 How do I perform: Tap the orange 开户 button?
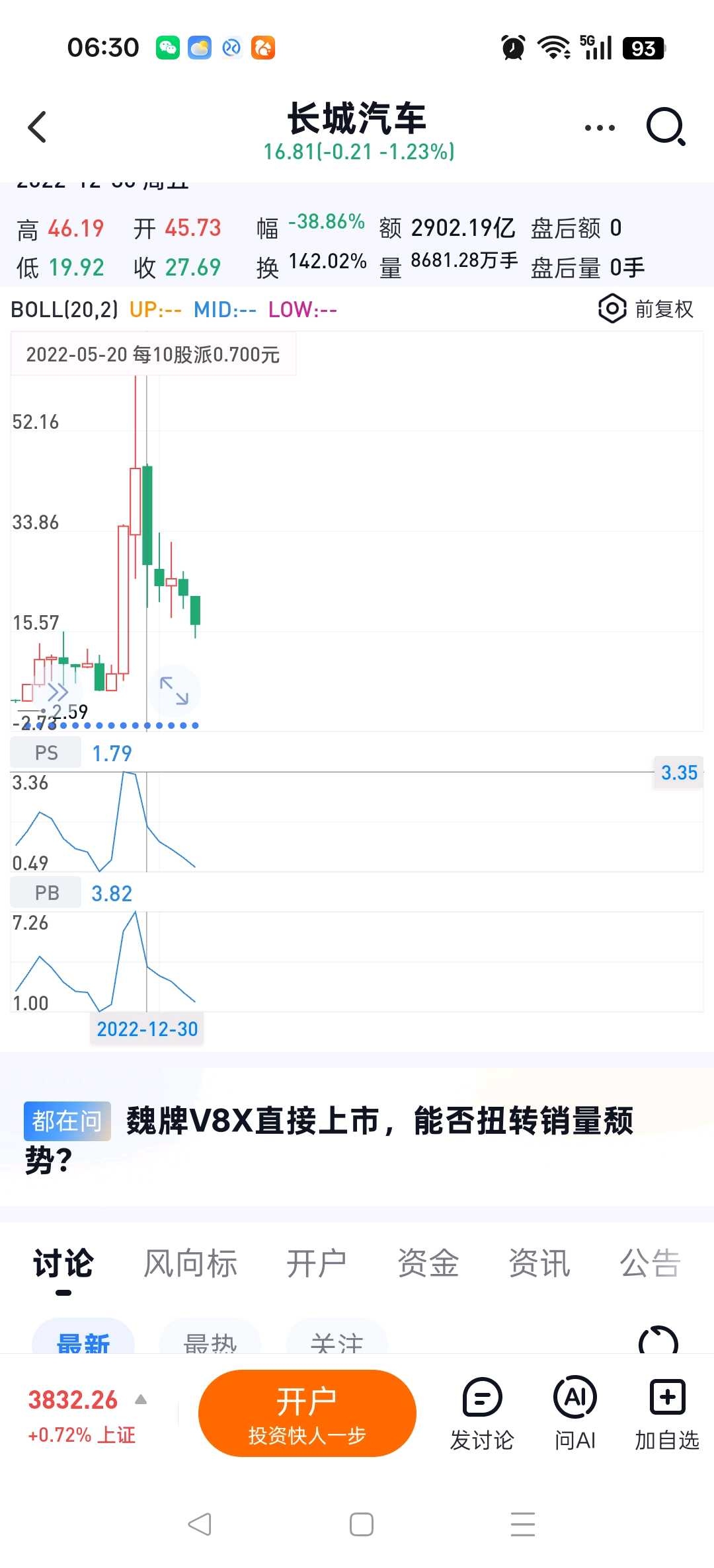pyautogui.click(x=307, y=1413)
